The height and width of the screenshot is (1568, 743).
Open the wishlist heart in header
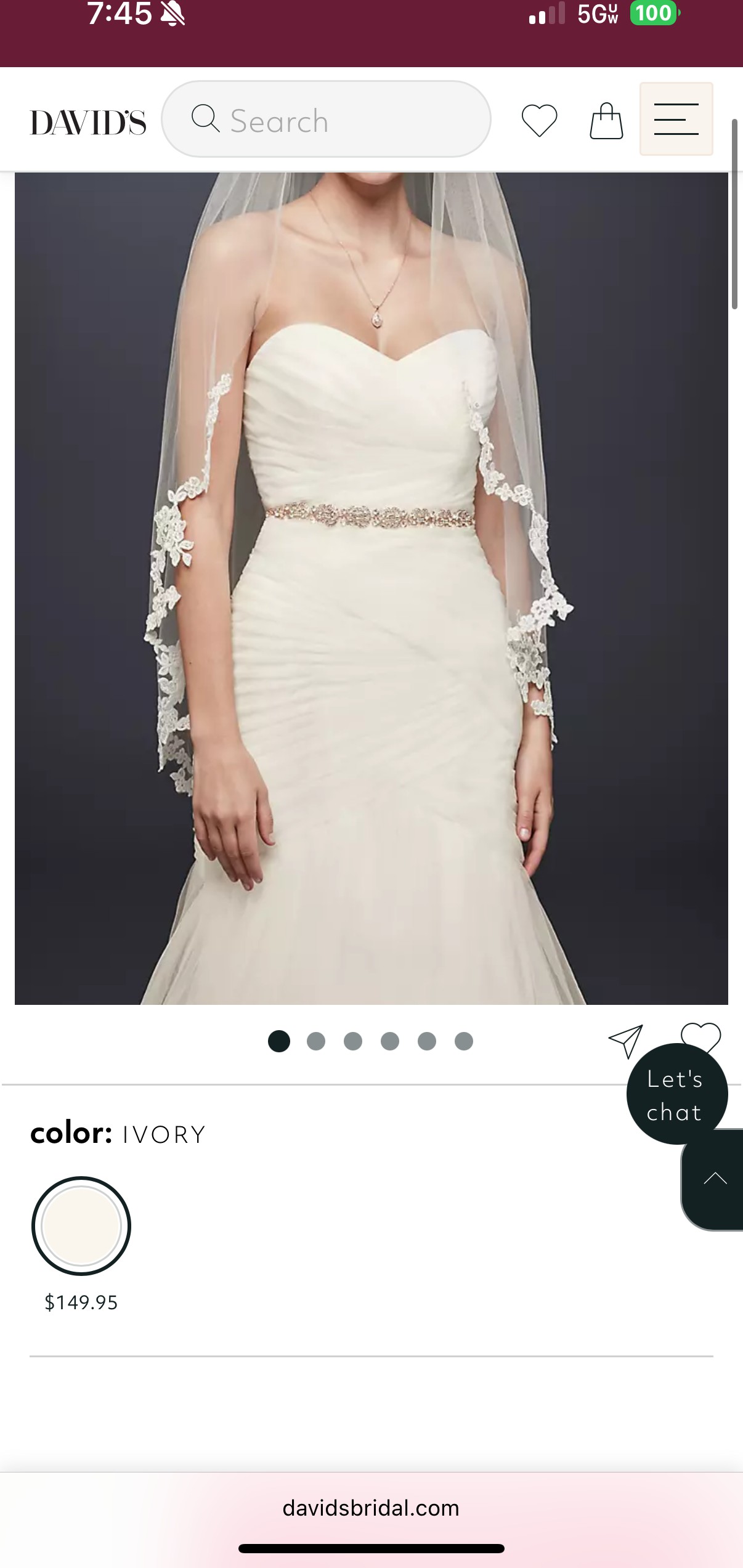pos(539,120)
